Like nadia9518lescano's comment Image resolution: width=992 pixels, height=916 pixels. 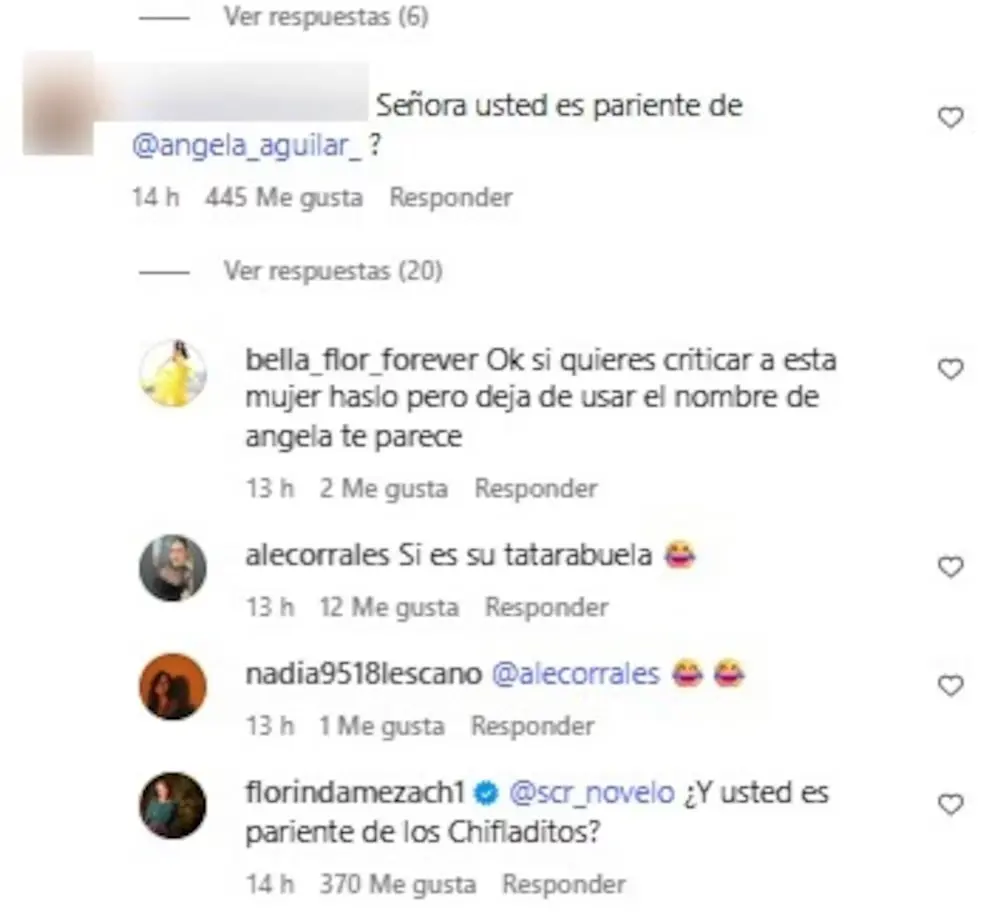[x=949, y=685]
